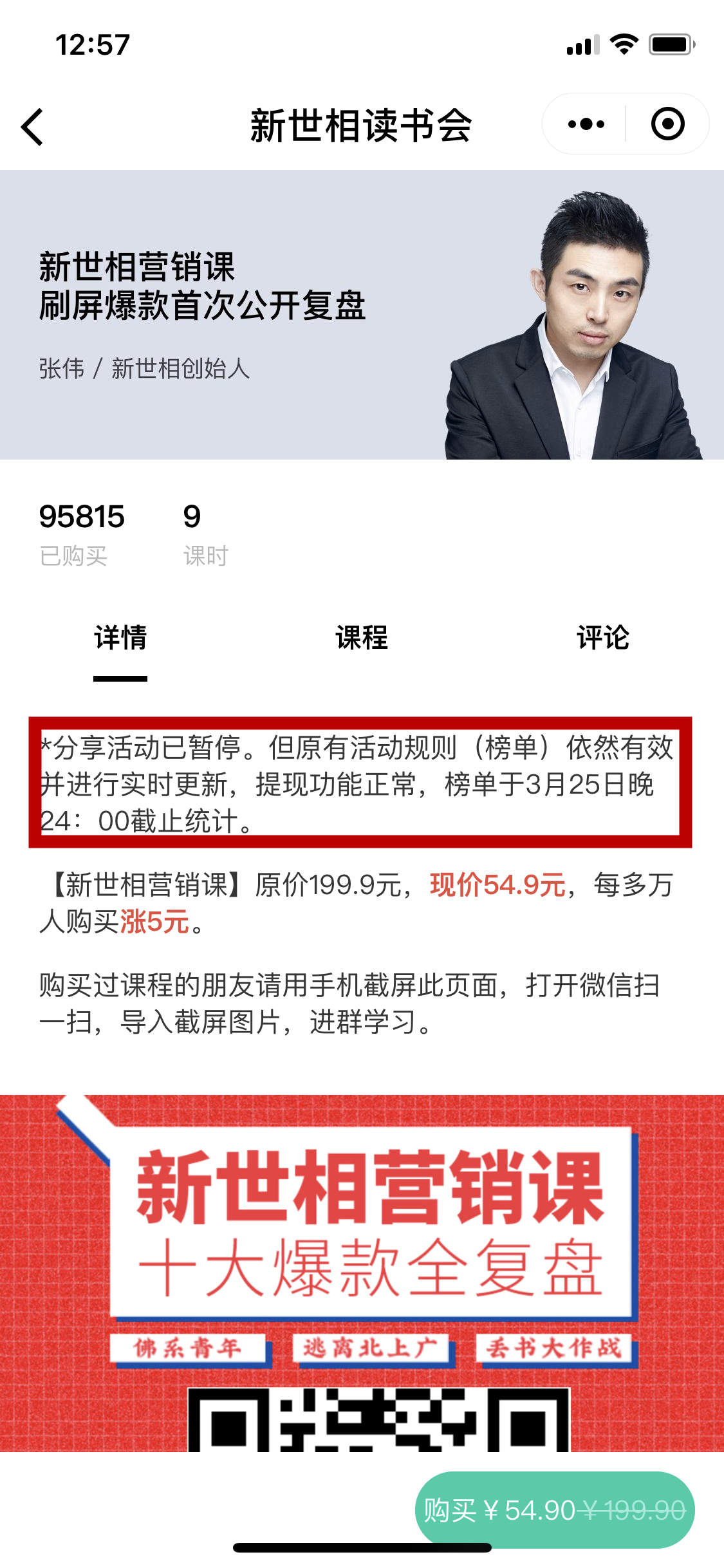The width and height of the screenshot is (724, 1568).
Task: Go back using the back arrow
Action: [x=32, y=126]
